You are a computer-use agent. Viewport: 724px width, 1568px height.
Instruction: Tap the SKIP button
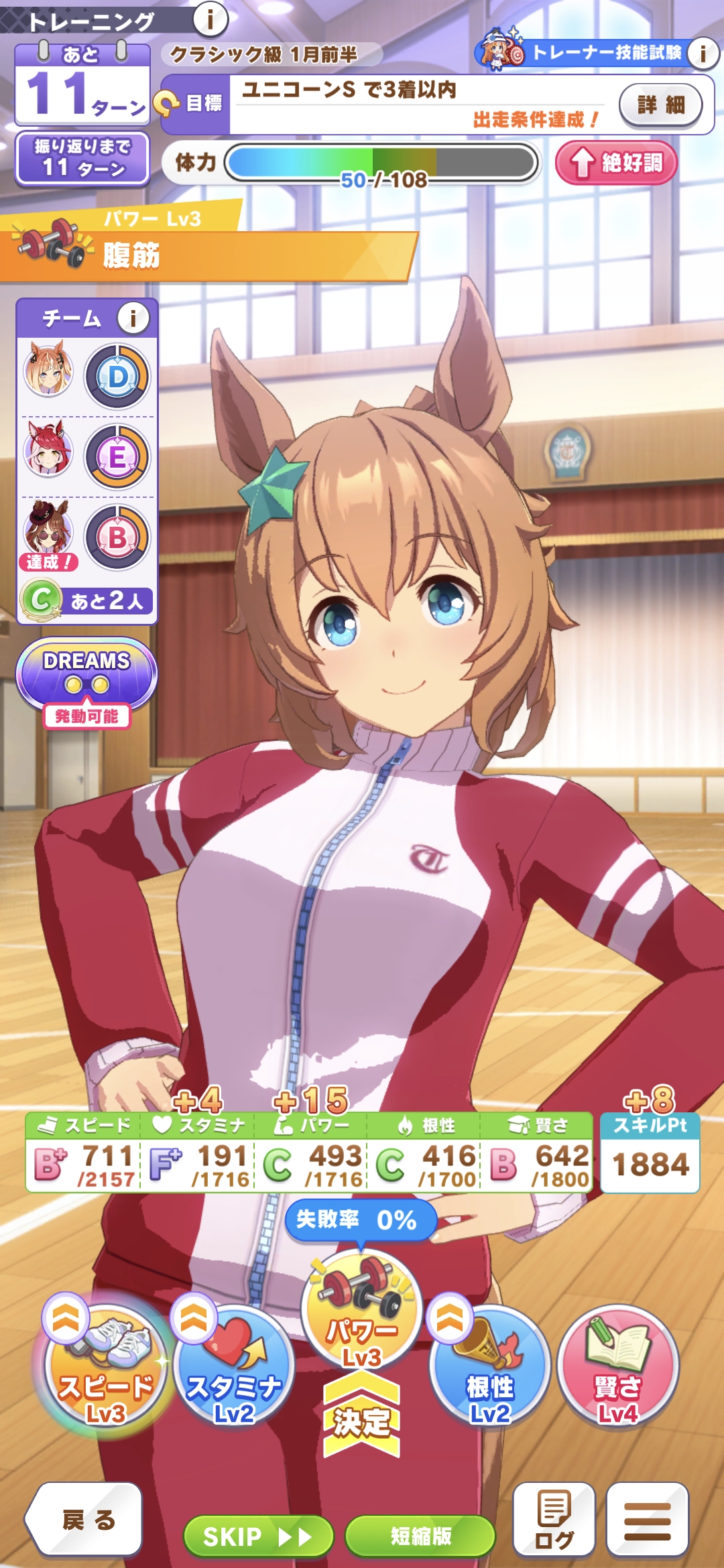tap(258, 1536)
